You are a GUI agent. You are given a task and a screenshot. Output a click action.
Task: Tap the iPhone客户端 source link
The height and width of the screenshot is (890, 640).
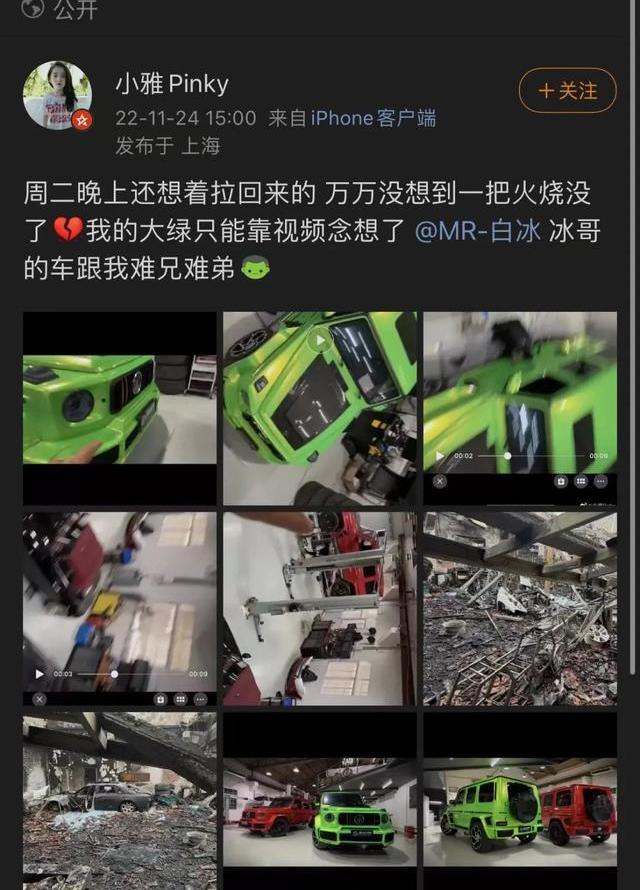373,118
